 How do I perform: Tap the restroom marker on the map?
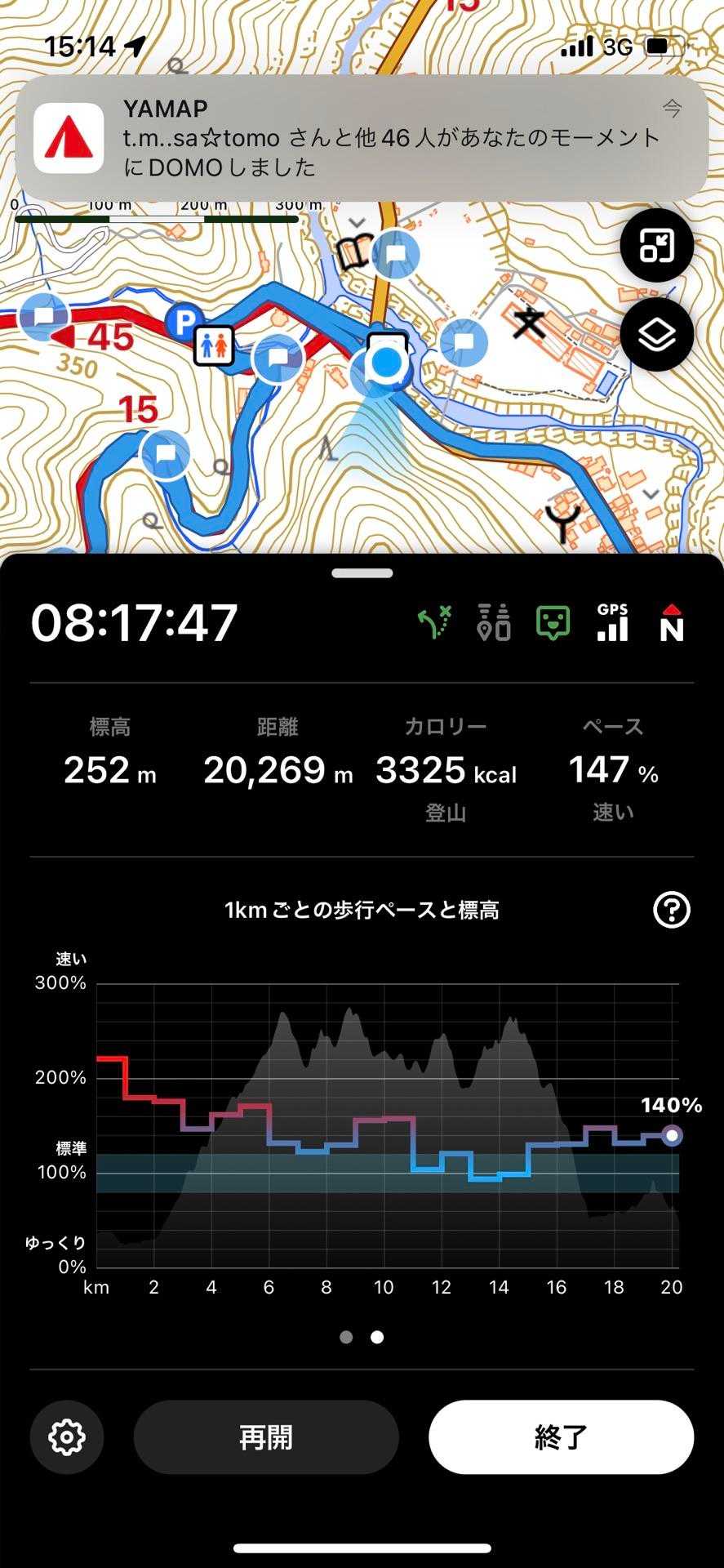(214, 345)
